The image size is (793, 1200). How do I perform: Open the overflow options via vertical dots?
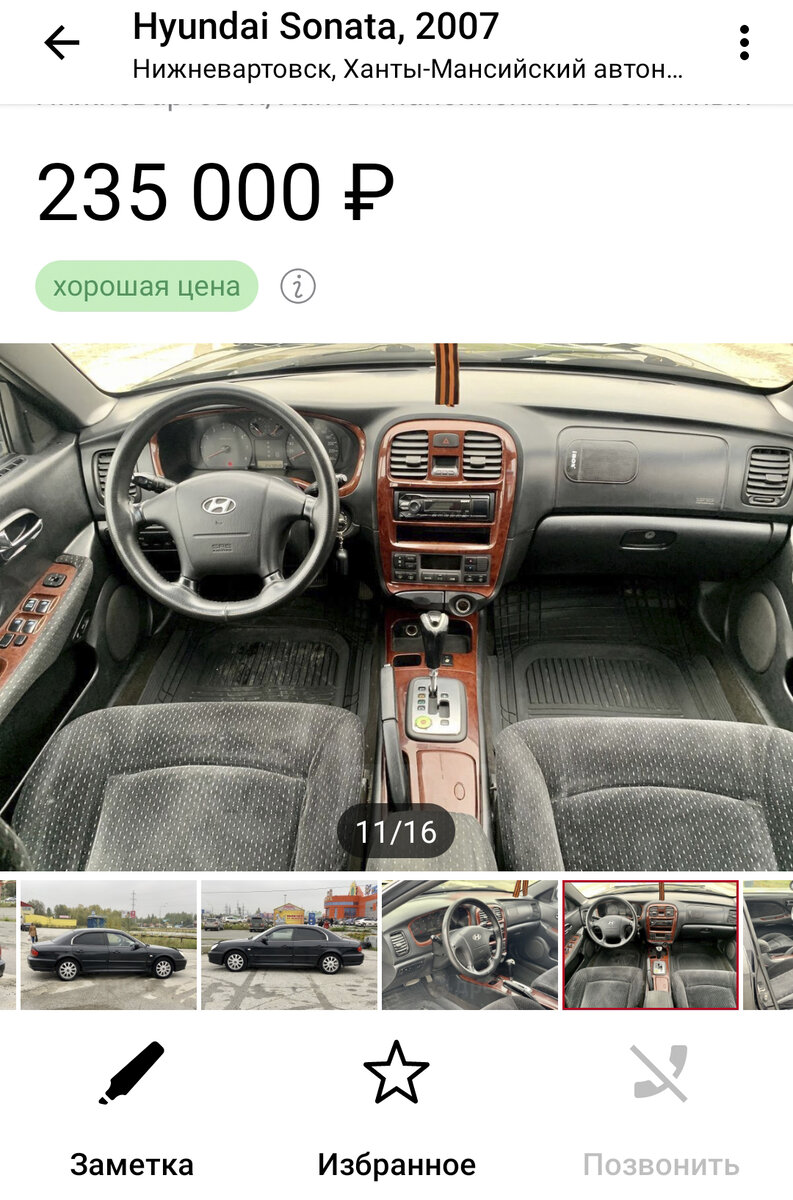744,38
